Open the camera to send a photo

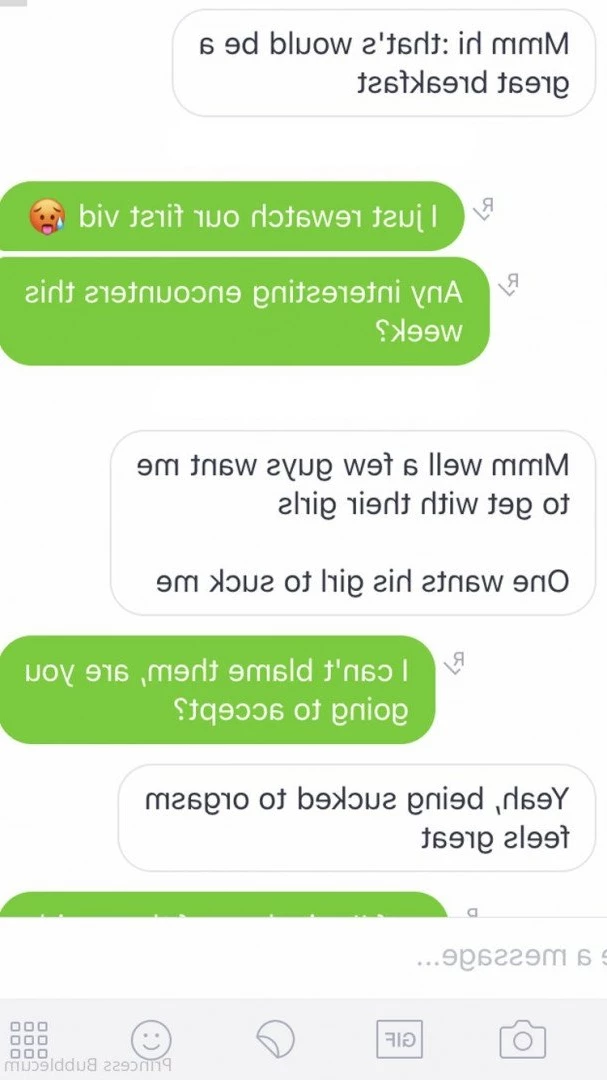[522, 1039]
